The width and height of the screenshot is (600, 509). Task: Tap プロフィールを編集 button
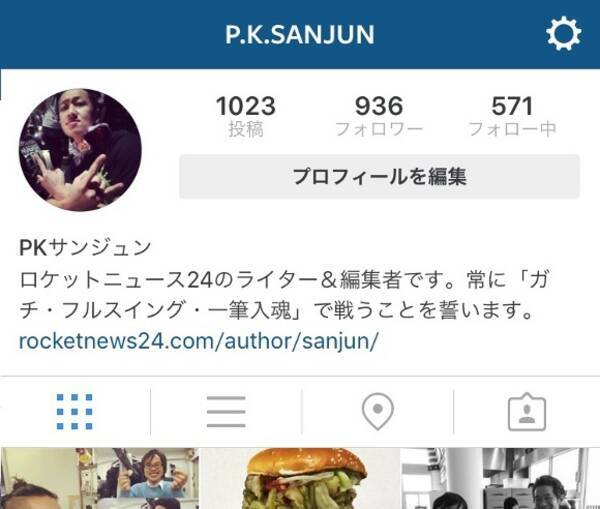pyautogui.click(x=379, y=177)
